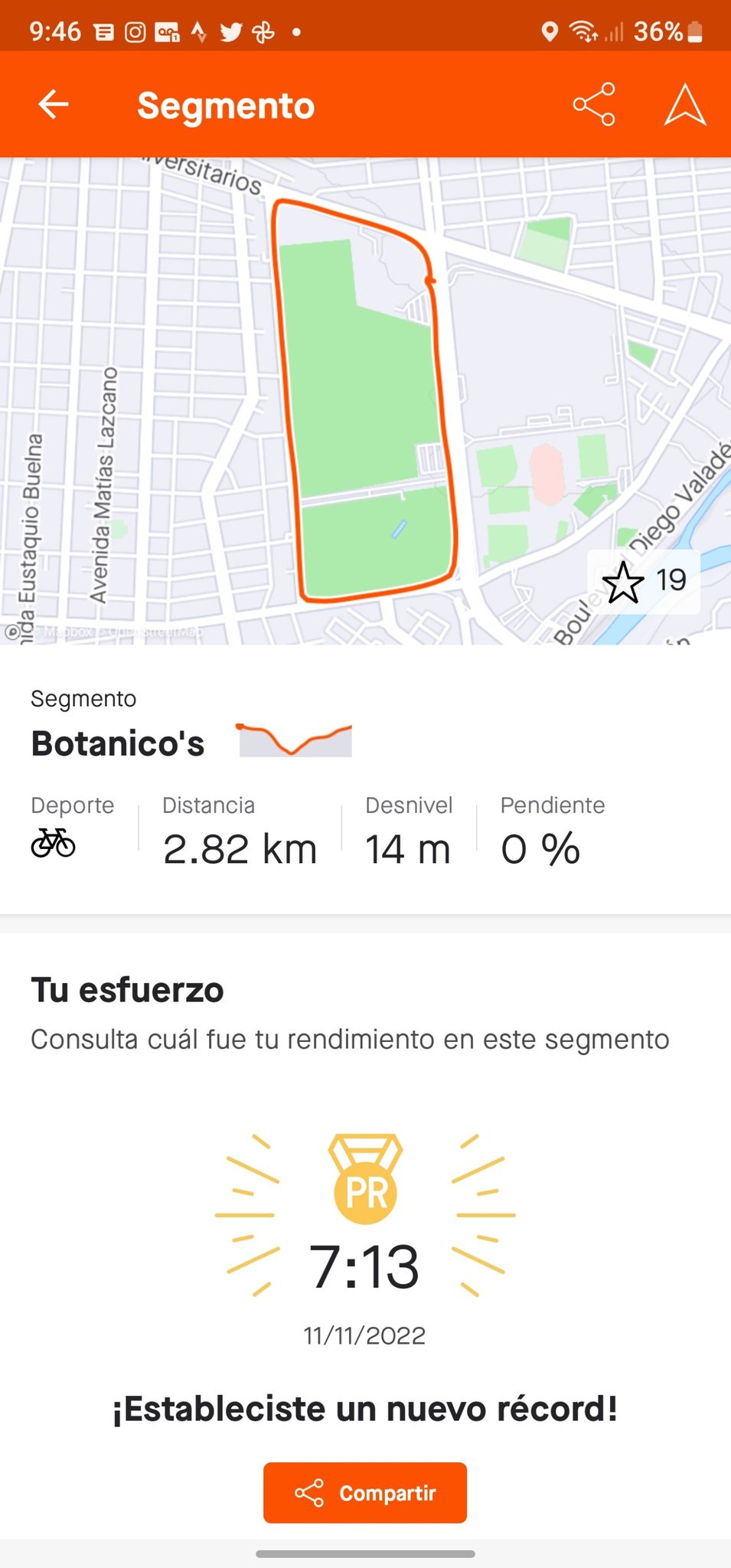
Task: Go back using the arrow icon
Action: click(x=54, y=104)
